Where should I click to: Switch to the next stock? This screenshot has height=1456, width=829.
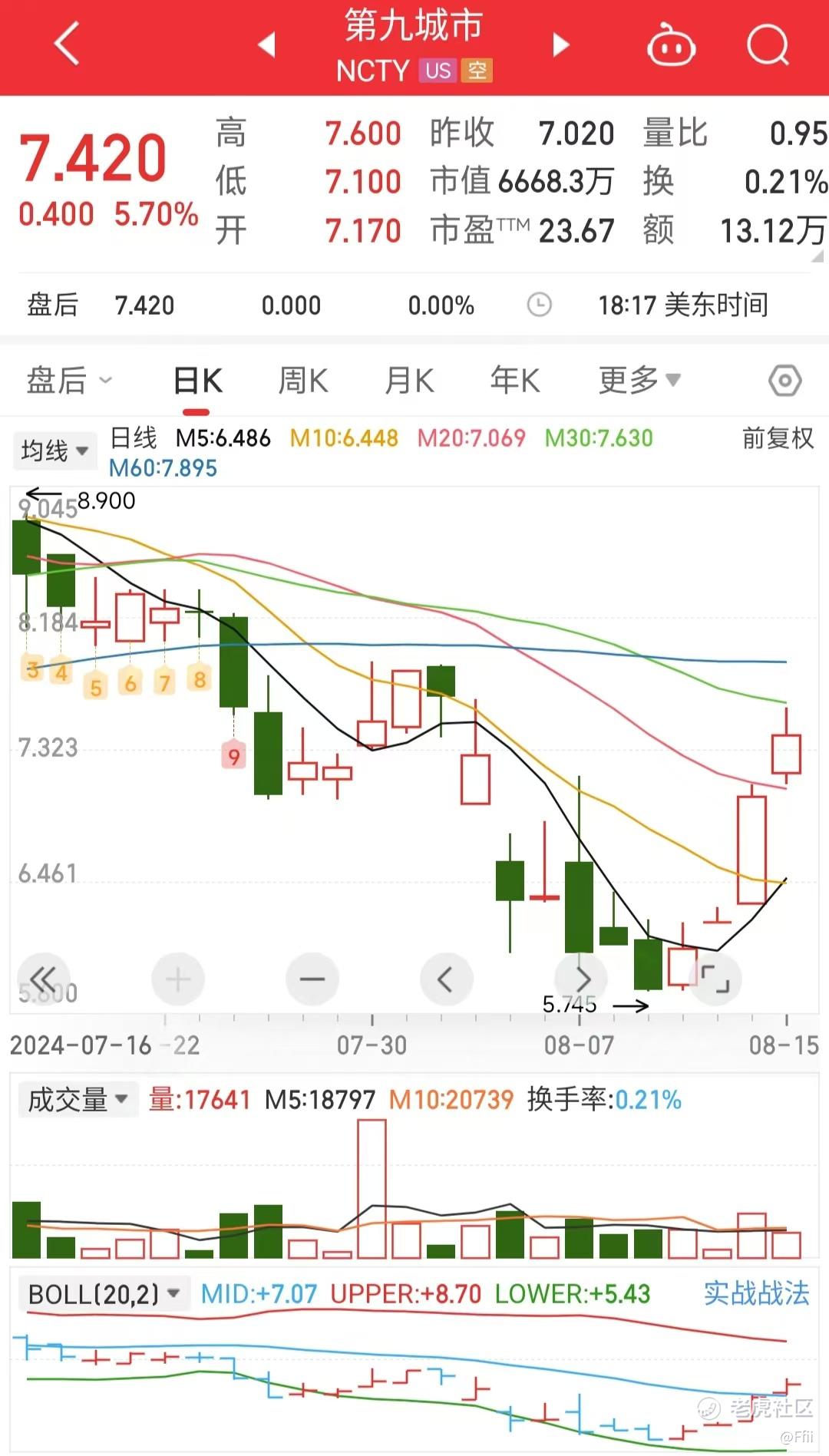click(561, 45)
